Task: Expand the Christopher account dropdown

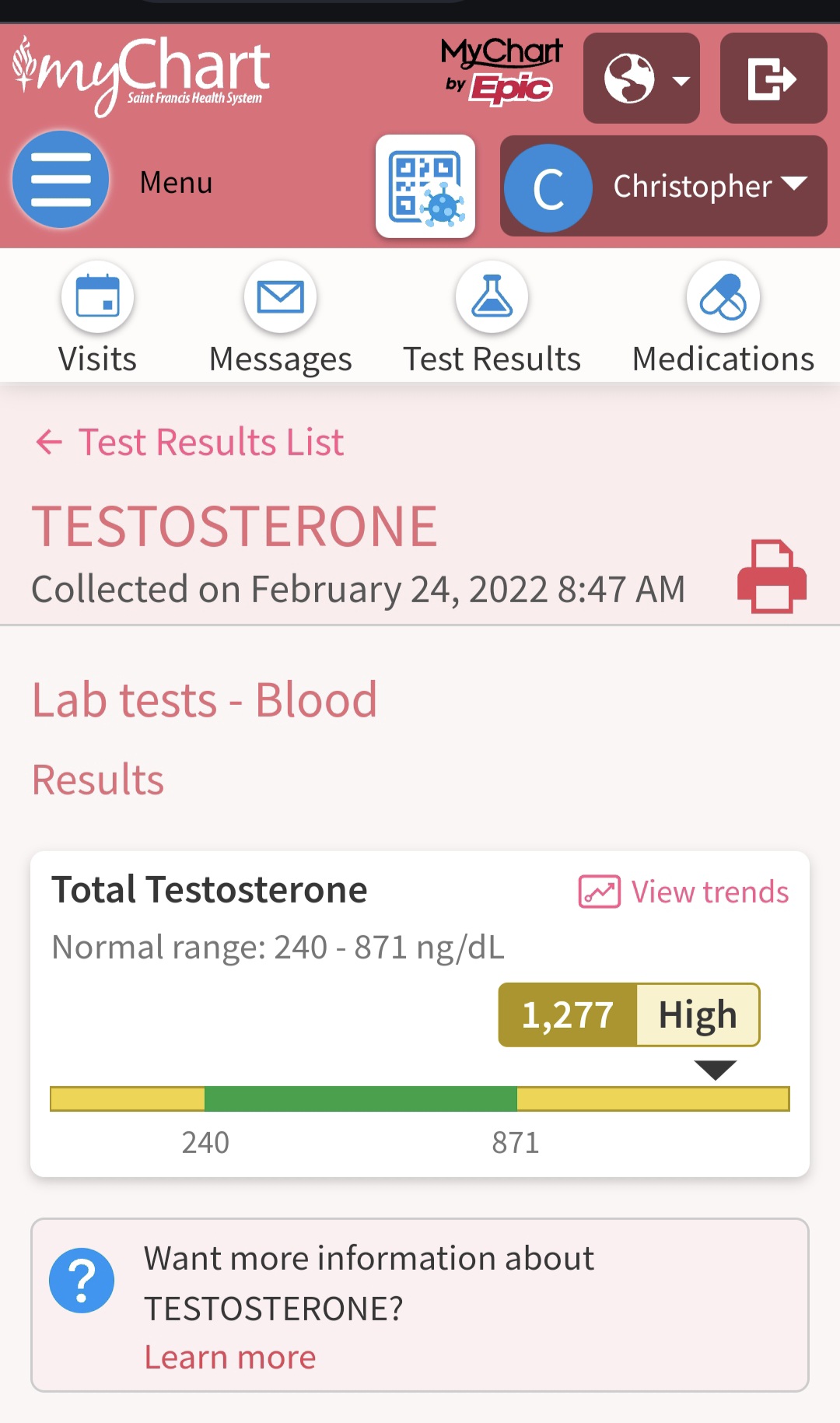Action: click(663, 187)
